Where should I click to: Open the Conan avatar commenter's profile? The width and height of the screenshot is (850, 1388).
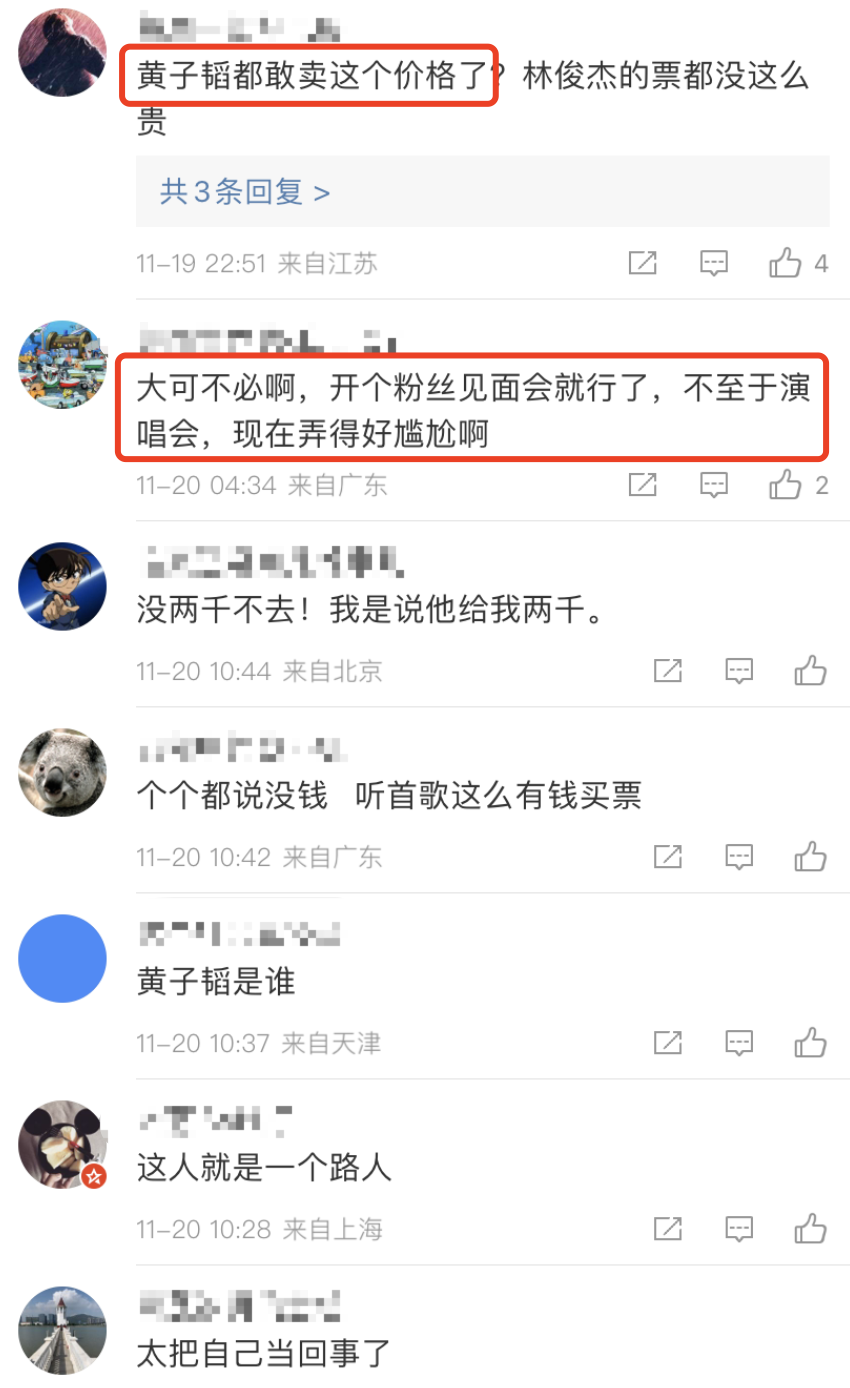[62, 587]
